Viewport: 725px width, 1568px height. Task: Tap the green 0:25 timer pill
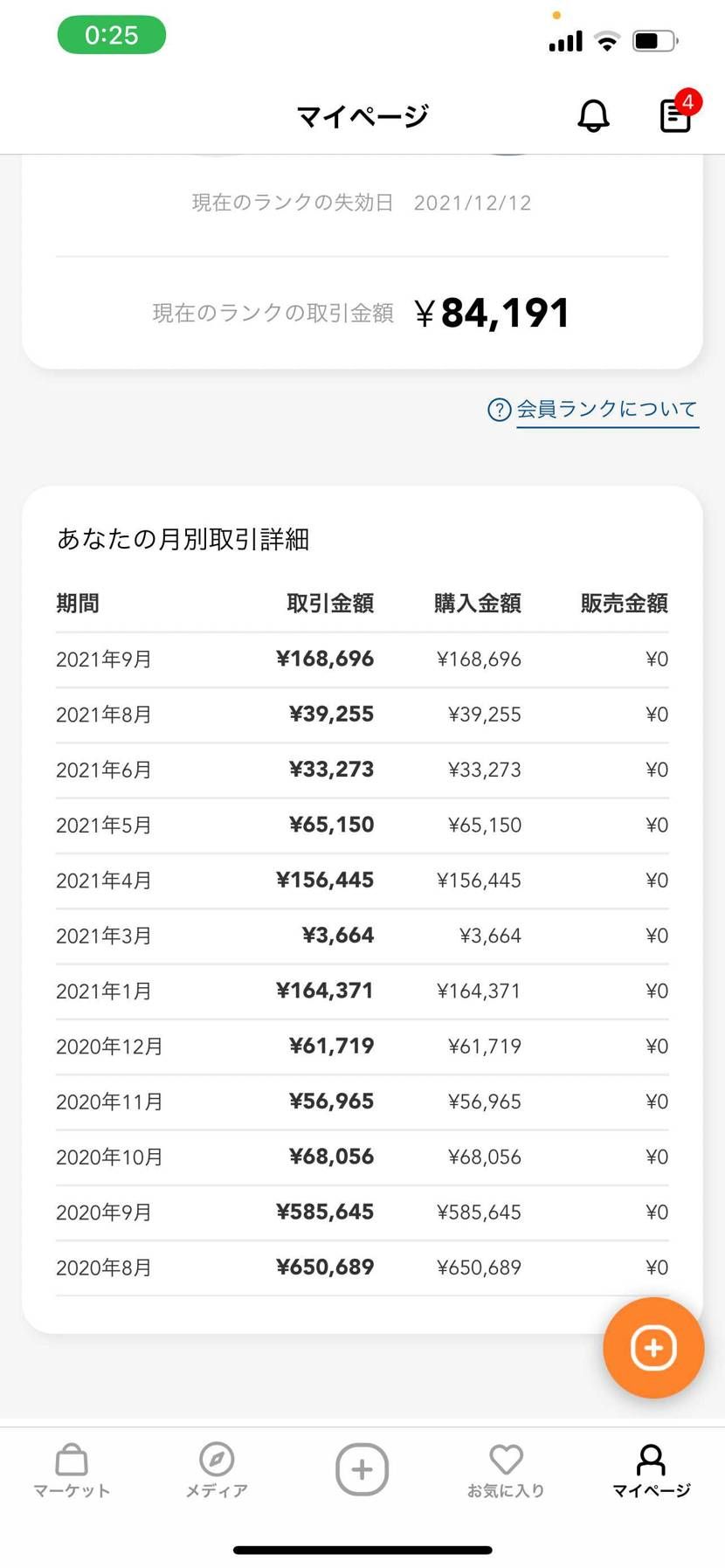[x=111, y=35]
